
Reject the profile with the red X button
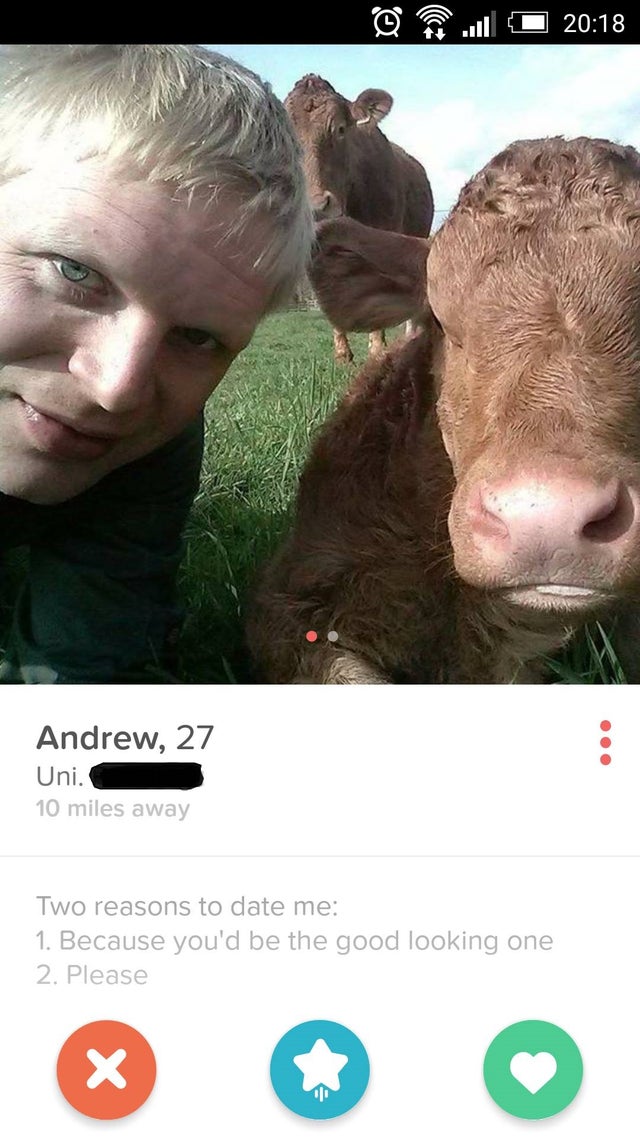pos(106,1069)
